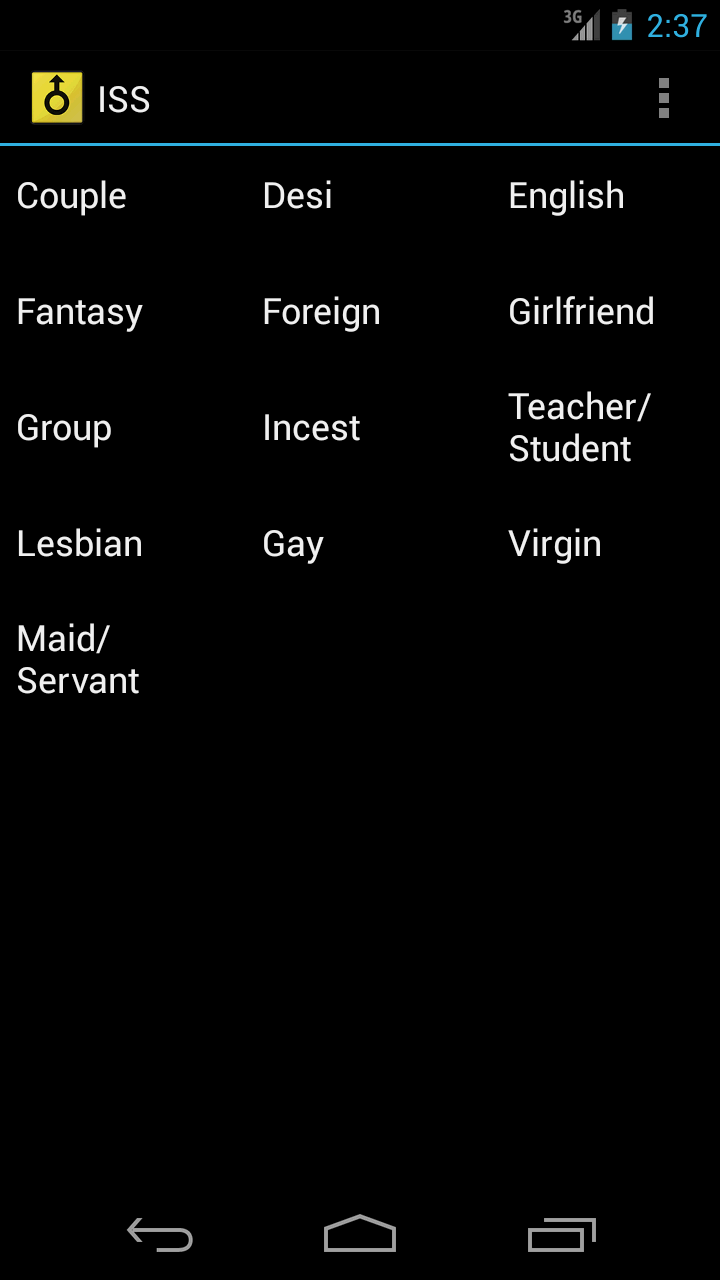Select the Virgin category
This screenshot has height=1280, width=720.
point(555,544)
